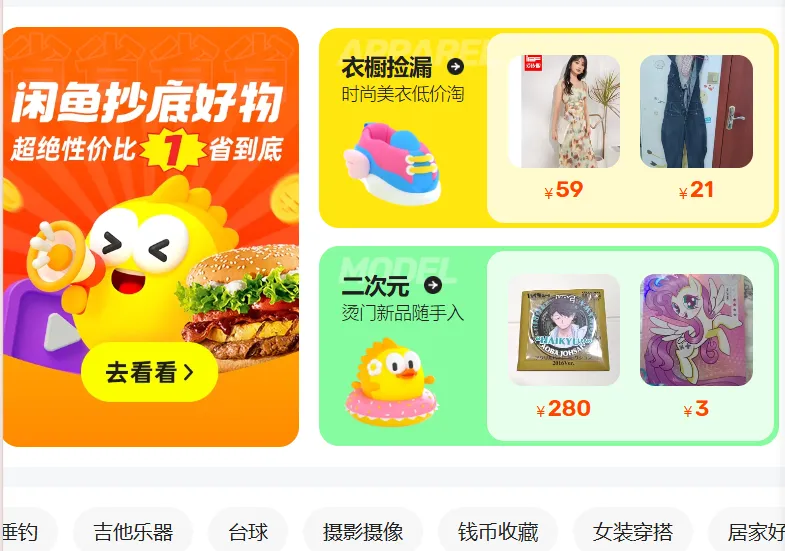Open the anime badge item priced ¥280
785x551 pixels.
coord(563,330)
